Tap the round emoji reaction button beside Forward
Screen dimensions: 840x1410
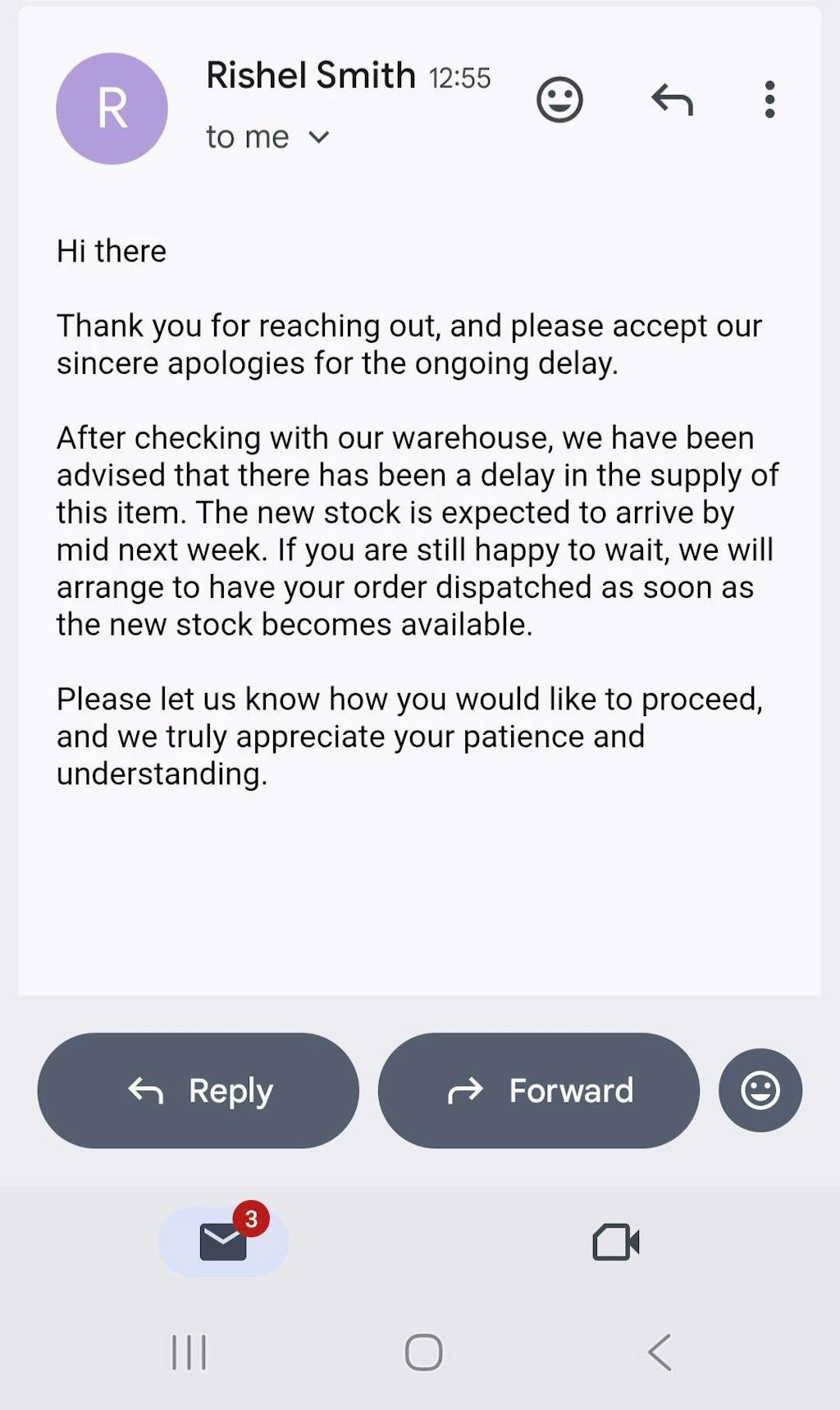760,1090
